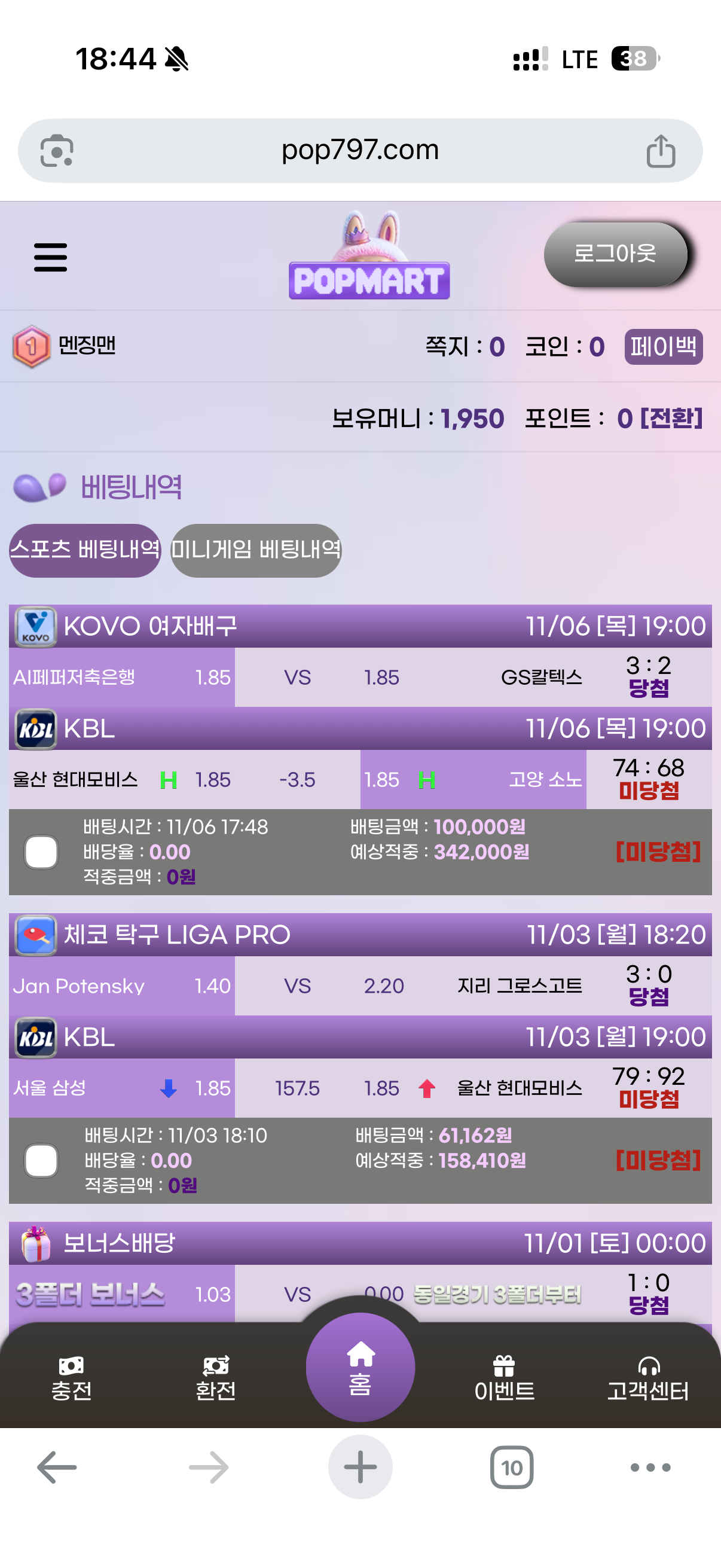This screenshot has height=1568, width=721.
Task: Tap the [전환] points link
Action: (x=671, y=419)
